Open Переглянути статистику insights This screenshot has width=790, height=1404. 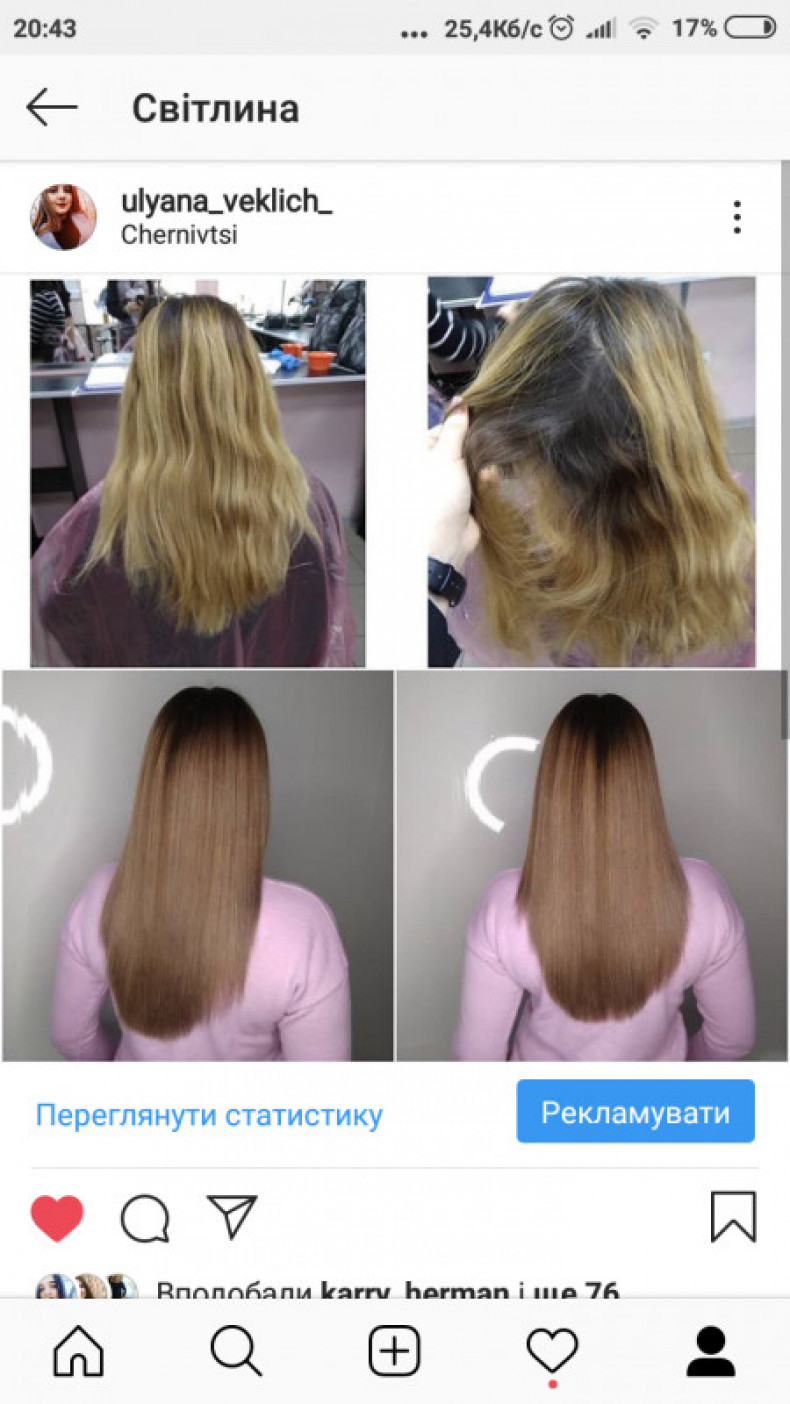click(209, 1115)
